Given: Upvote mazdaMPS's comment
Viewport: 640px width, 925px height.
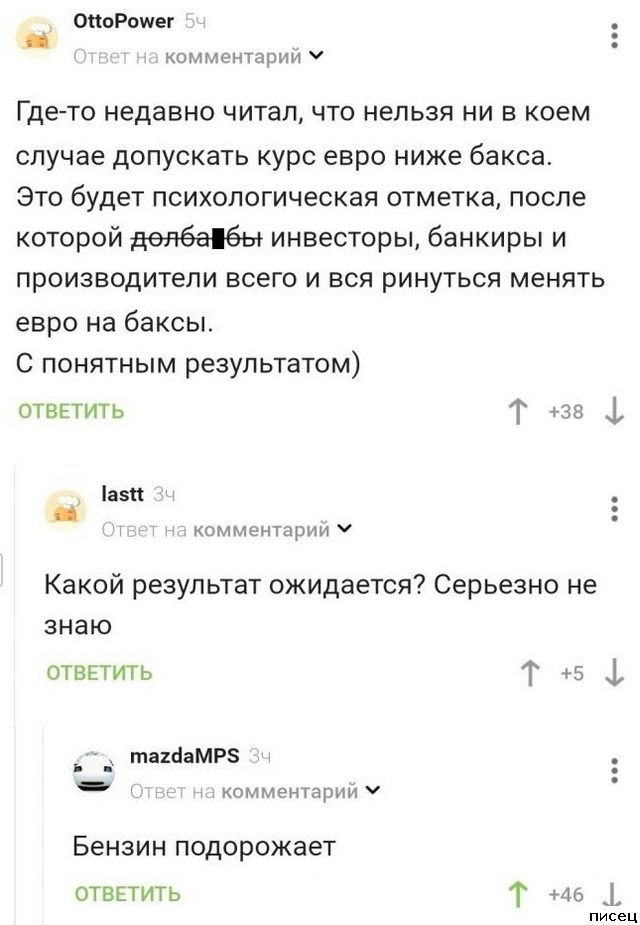Looking at the screenshot, I should click(520, 893).
